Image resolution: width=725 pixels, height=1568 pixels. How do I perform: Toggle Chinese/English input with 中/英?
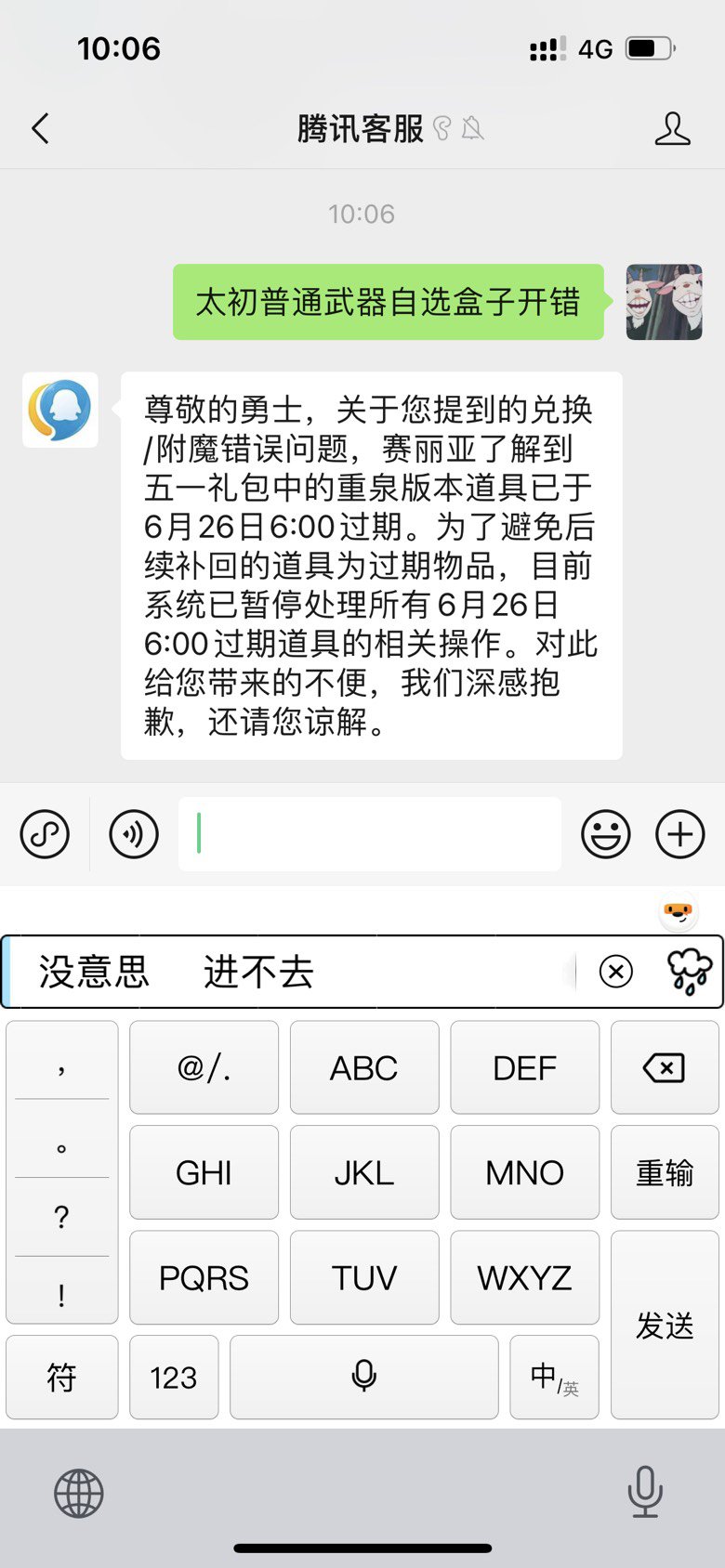coord(554,1378)
